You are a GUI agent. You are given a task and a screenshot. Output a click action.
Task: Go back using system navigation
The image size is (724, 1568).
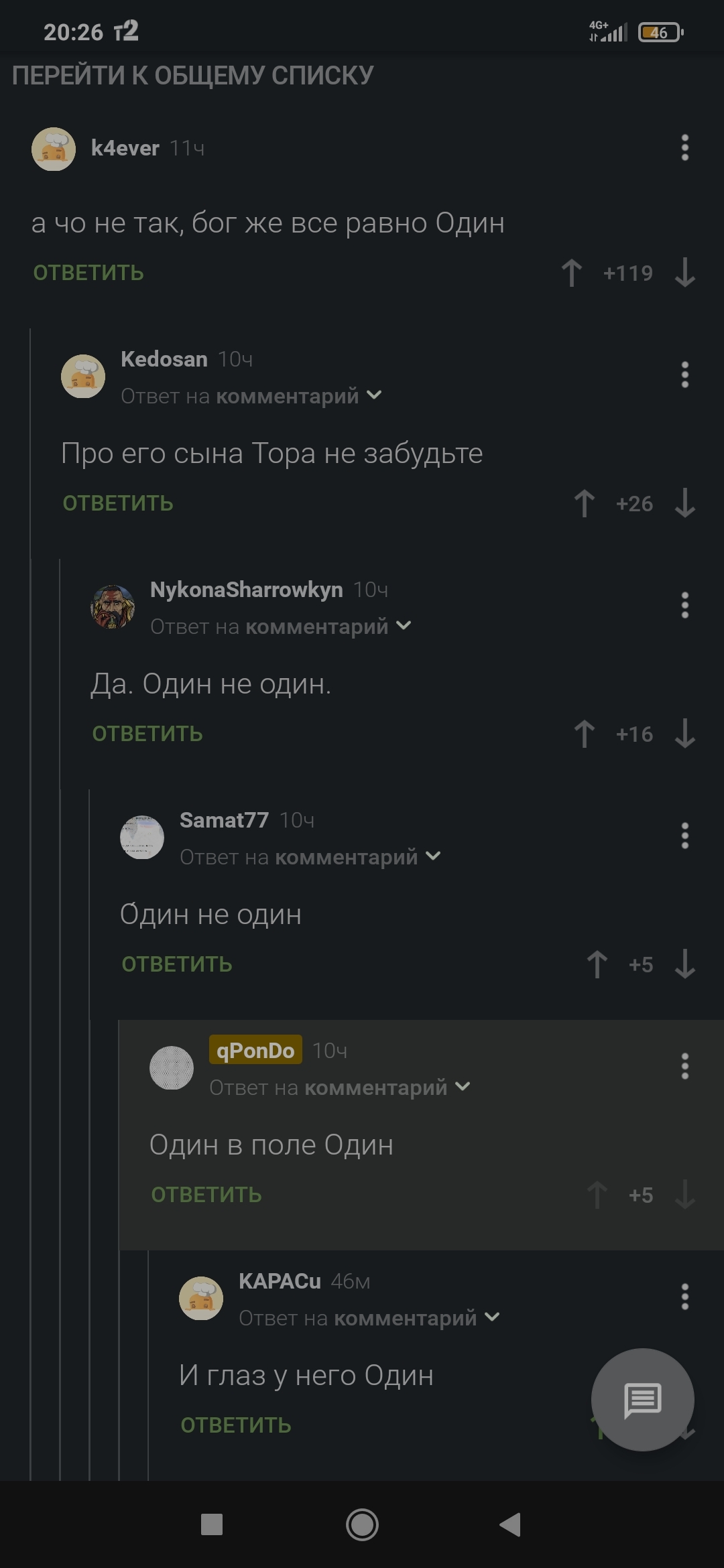pos(510,1524)
